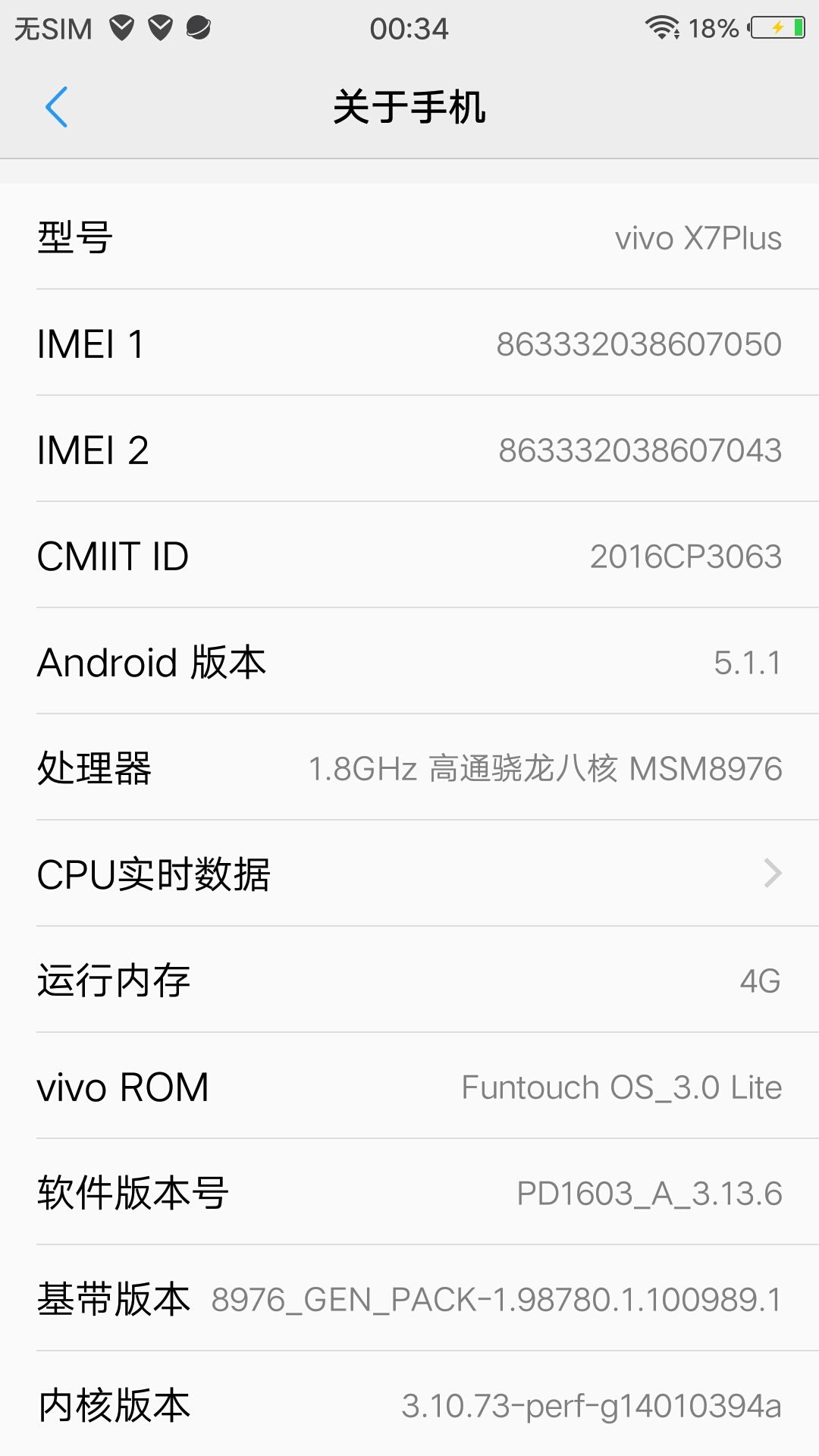Screen dimensions: 819x1456
Task: Open the CPU实时数据 row
Action: click(409, 874)
